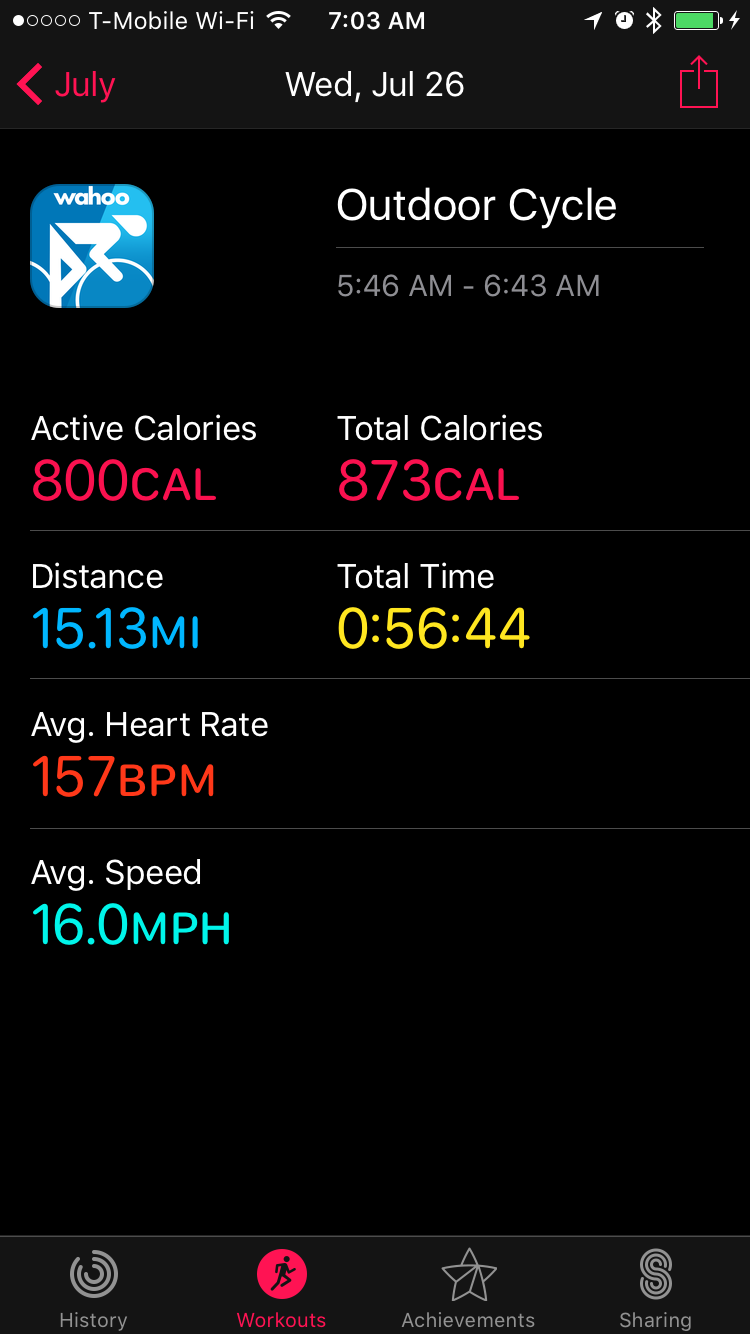The width and height of the screenshot is (750, 1334).
Task: Share this Outdoor Cycle workout
Action: pyautogui.click(x=699, y=82)
